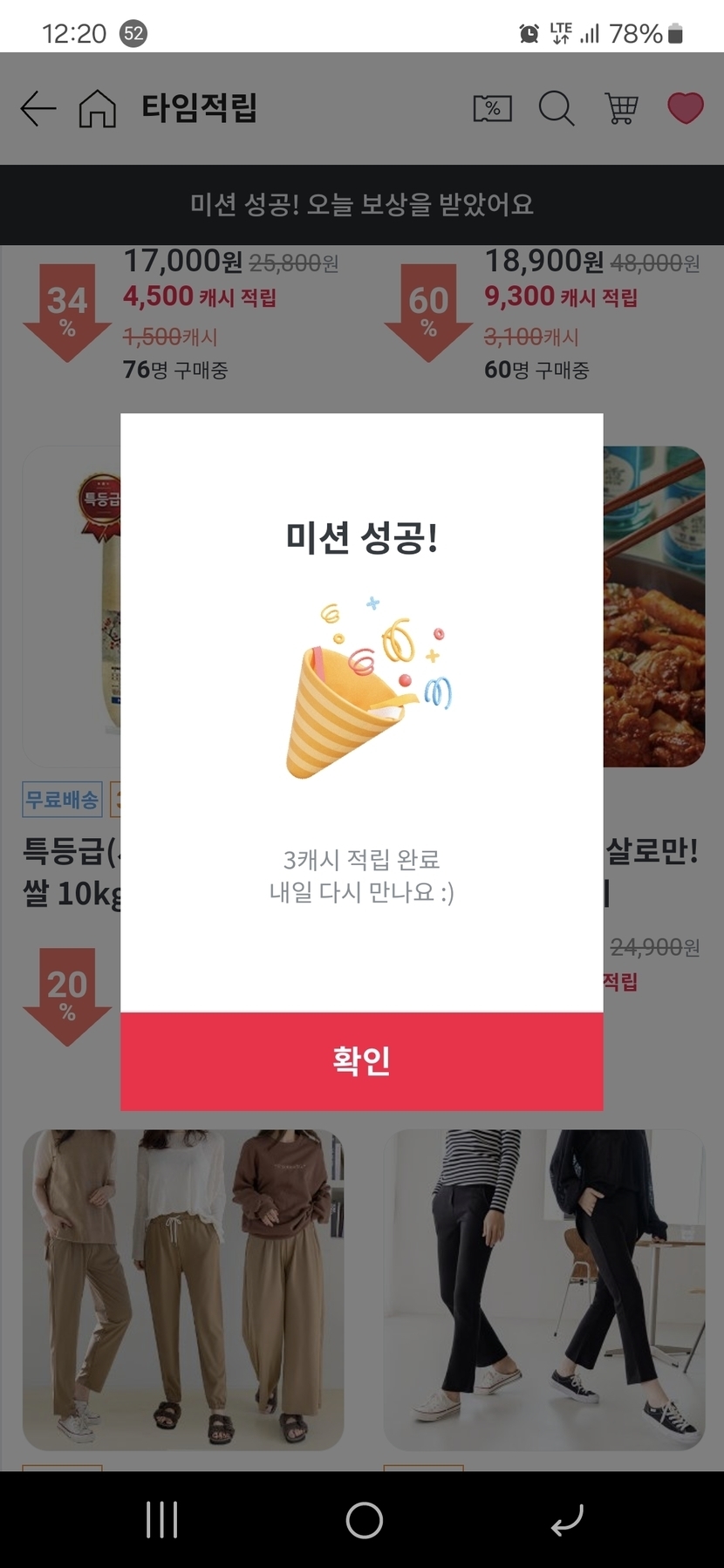Screen dimensions: 724x1568
Task: Open the beige wide pants product card
Action: (x=183, y=1291)
